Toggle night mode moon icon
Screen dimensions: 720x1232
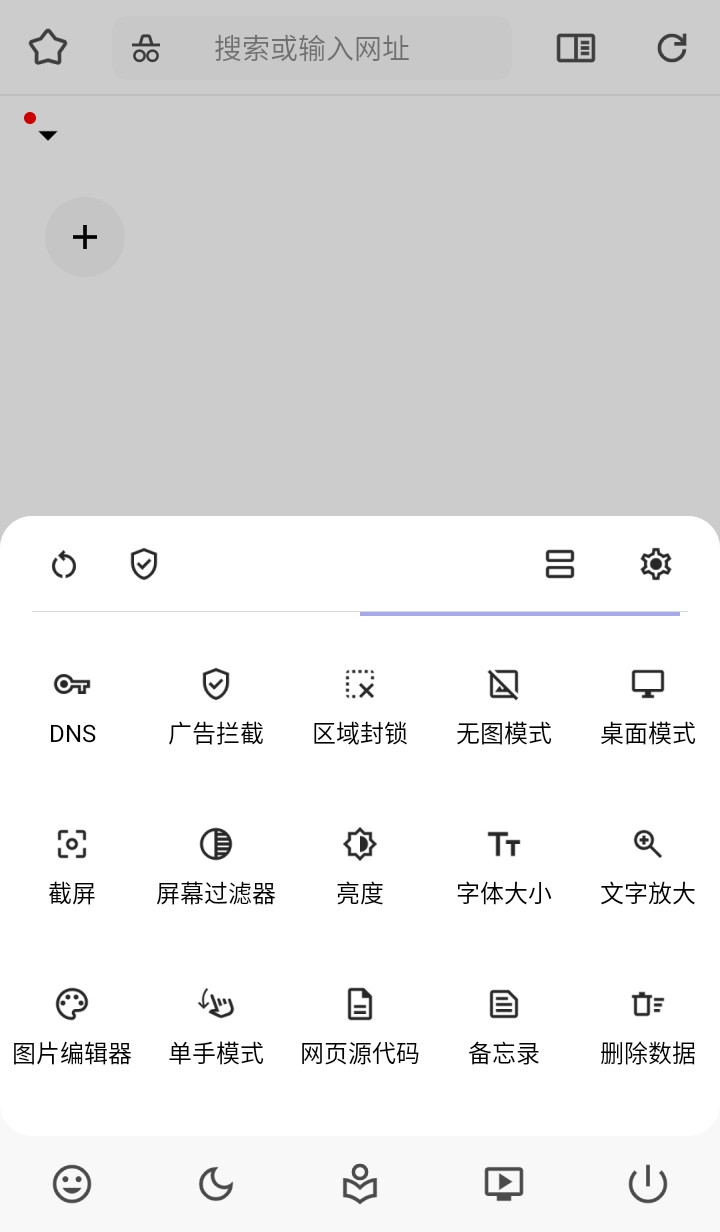[216, 1184]
